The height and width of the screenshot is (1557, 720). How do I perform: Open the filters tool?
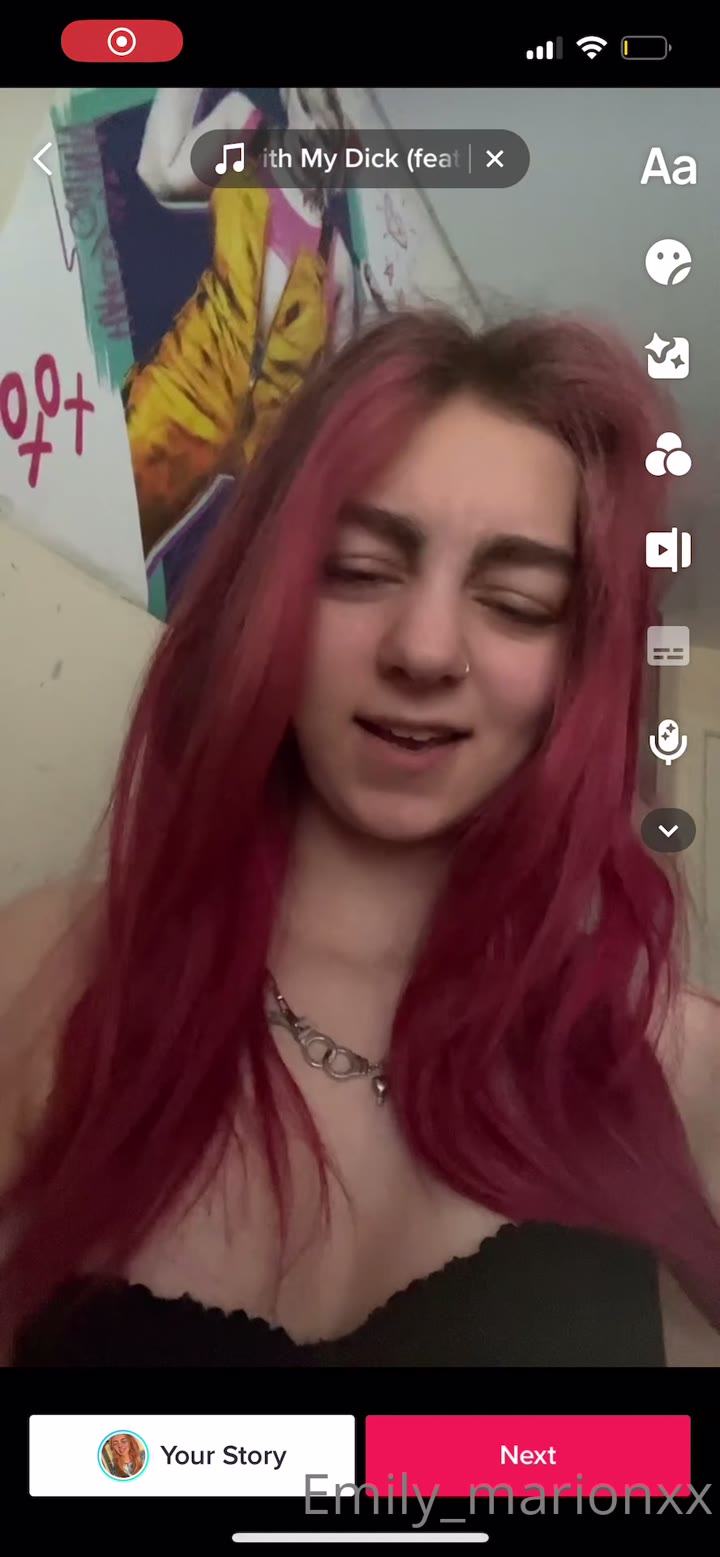[x=668, y=455]
